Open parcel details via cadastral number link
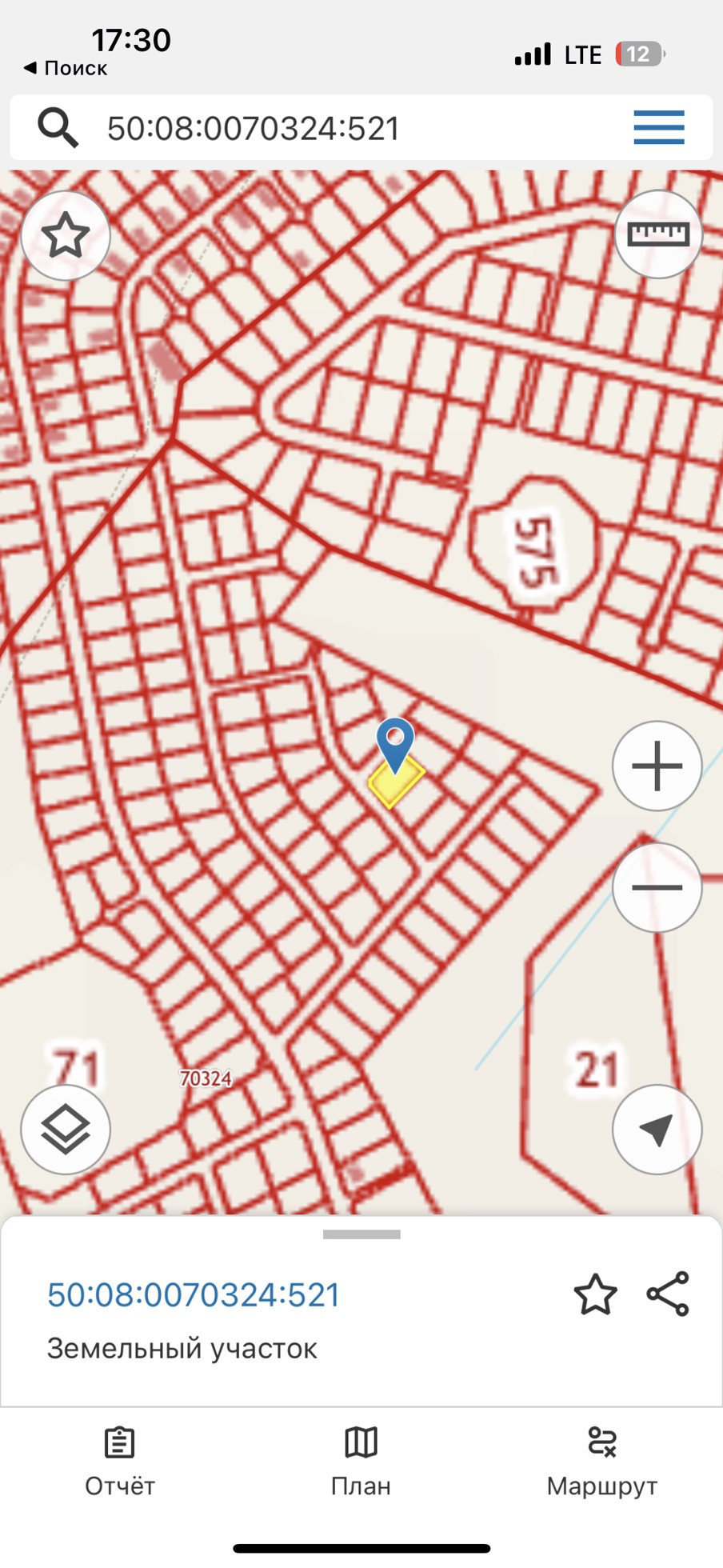This screenshot has width=723, height=1568. point(194,1295)
